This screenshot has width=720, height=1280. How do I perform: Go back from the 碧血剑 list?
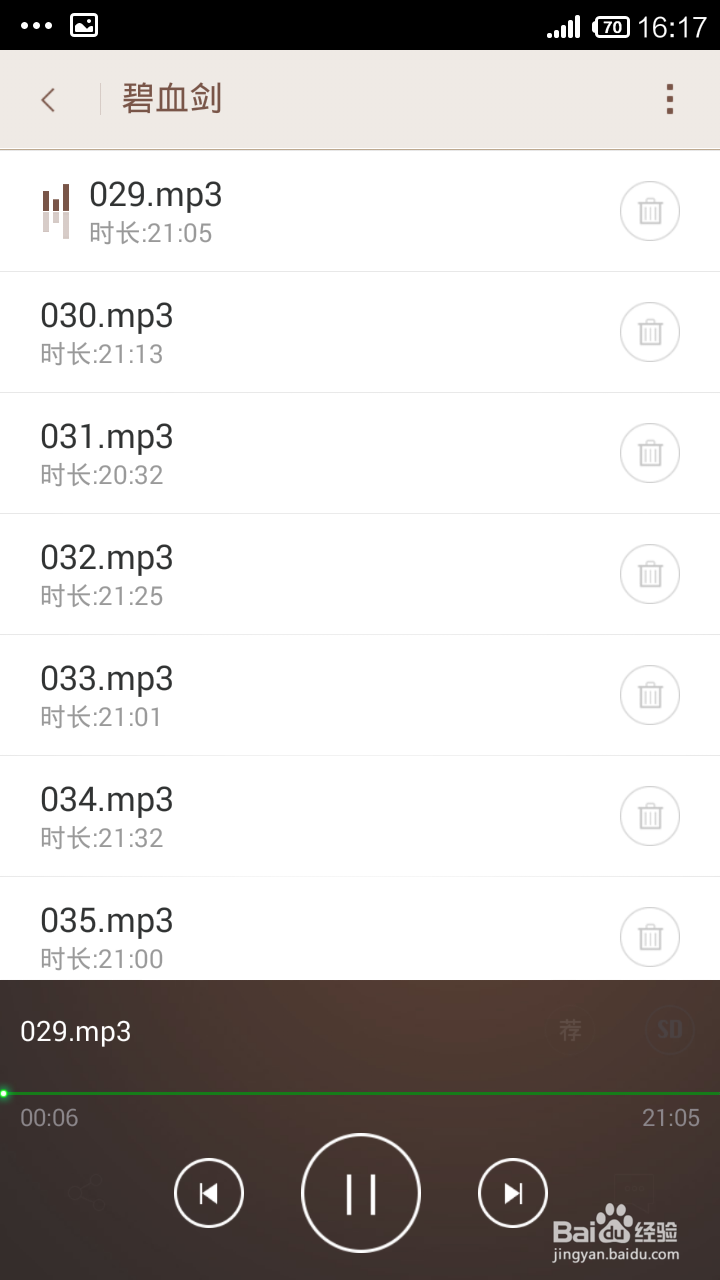(x=48, y=100)
